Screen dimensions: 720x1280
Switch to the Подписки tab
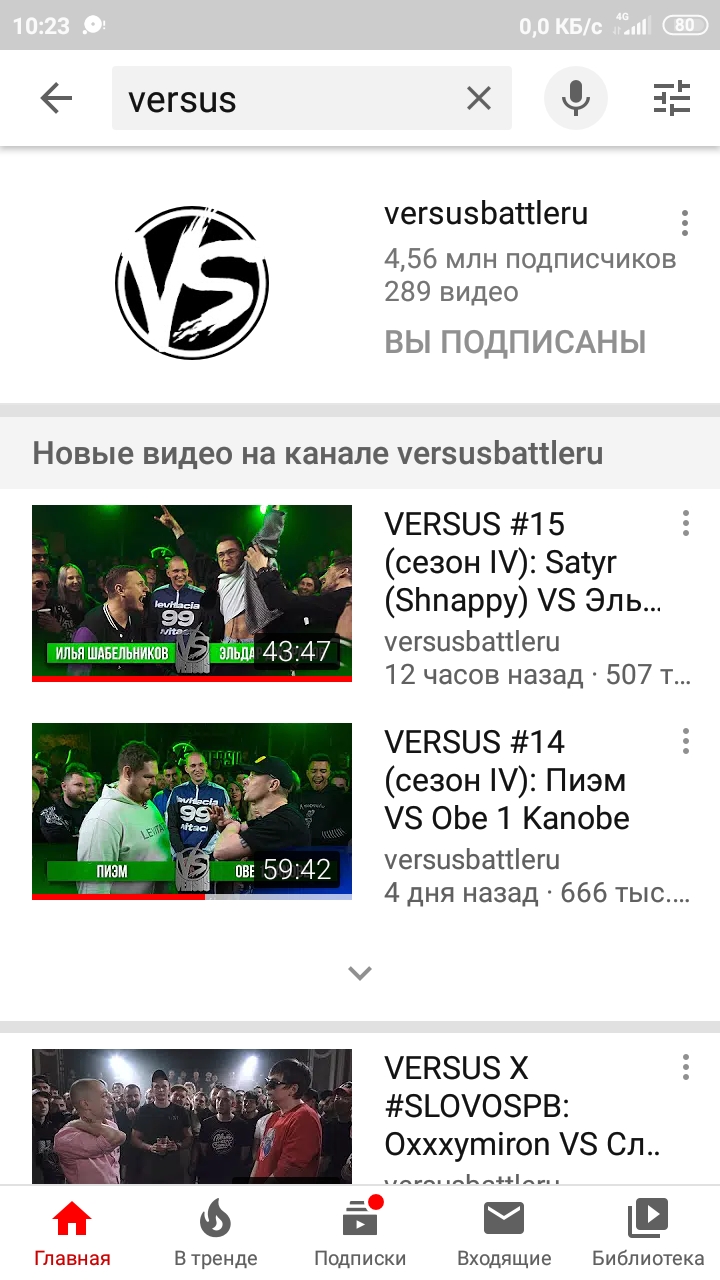[360, 1232]
